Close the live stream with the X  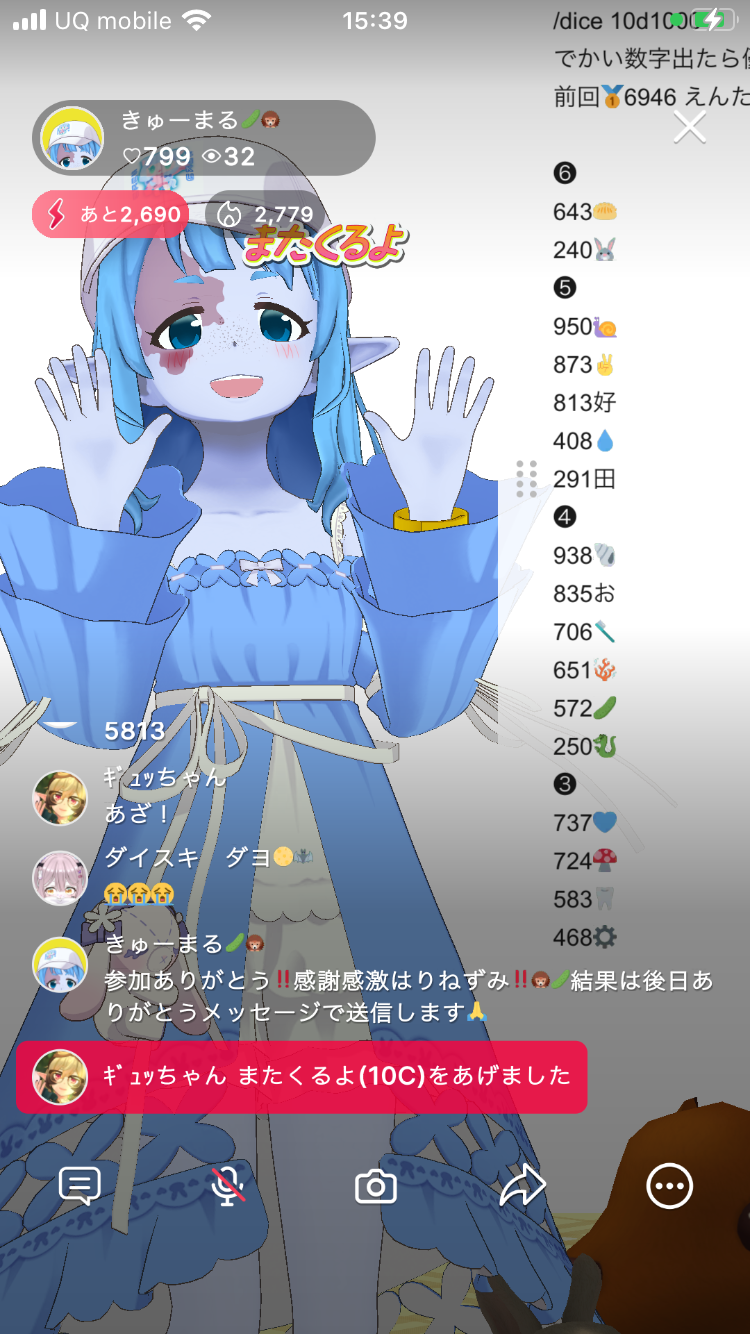point(689,127)
